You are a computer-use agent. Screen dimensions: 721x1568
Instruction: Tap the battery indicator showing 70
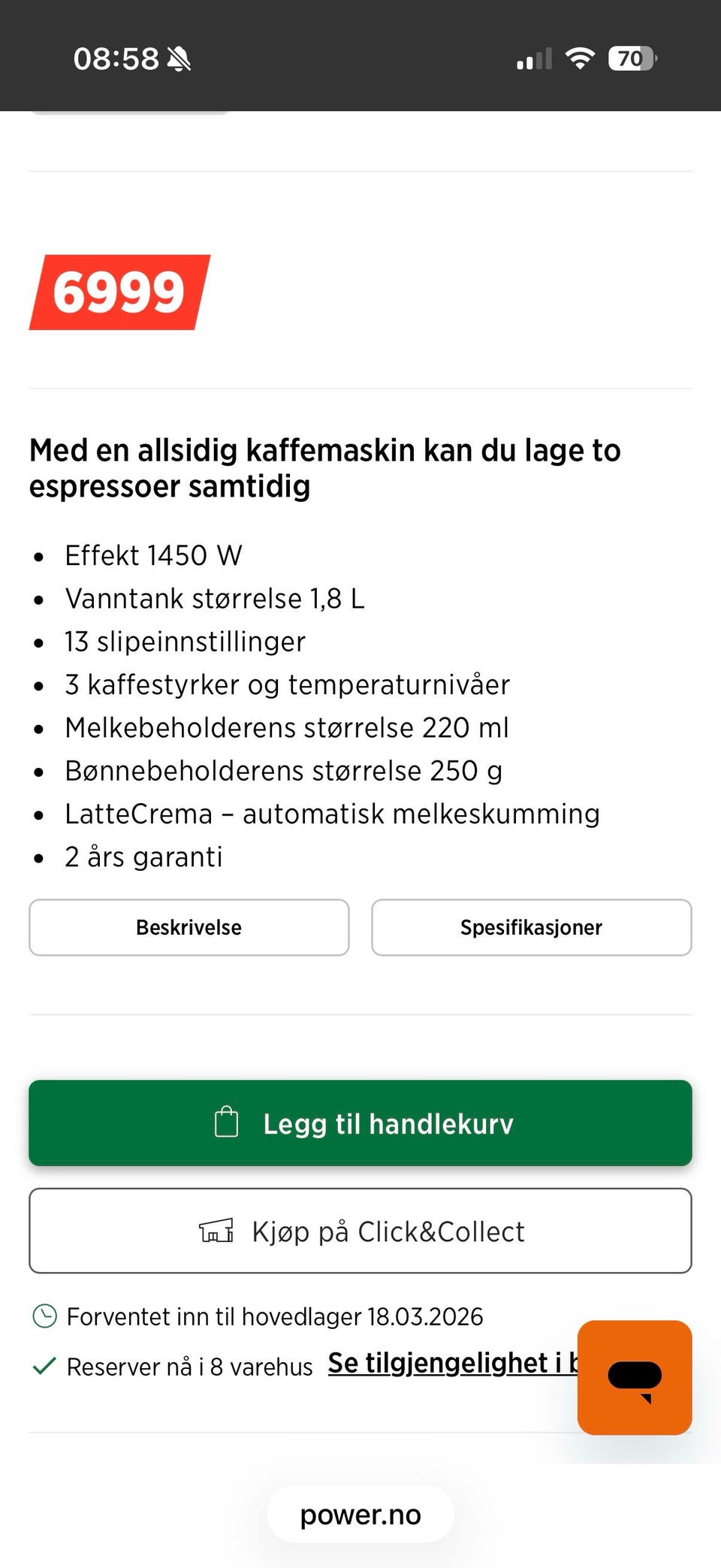[x=631, y=59]
